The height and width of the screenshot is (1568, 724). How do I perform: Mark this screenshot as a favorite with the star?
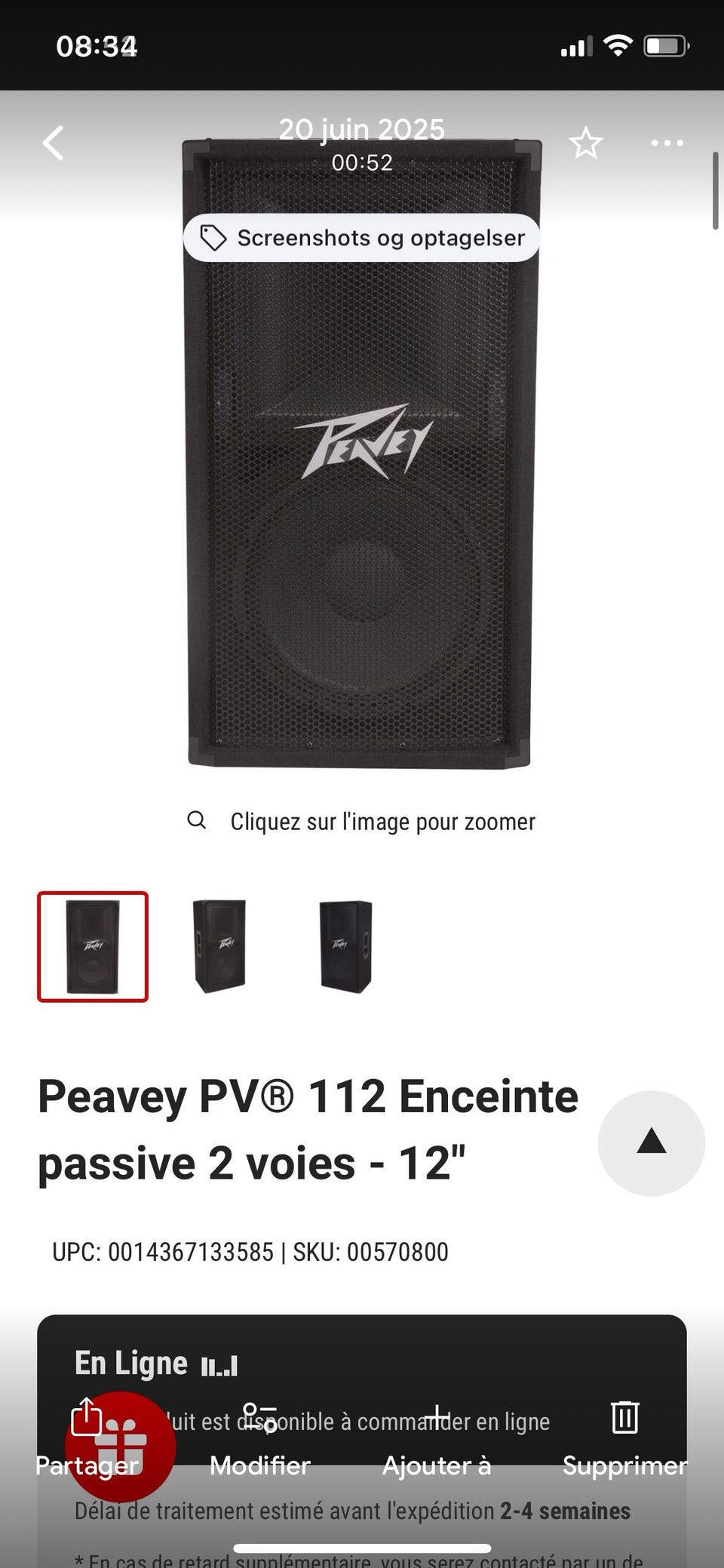[586, 143]
